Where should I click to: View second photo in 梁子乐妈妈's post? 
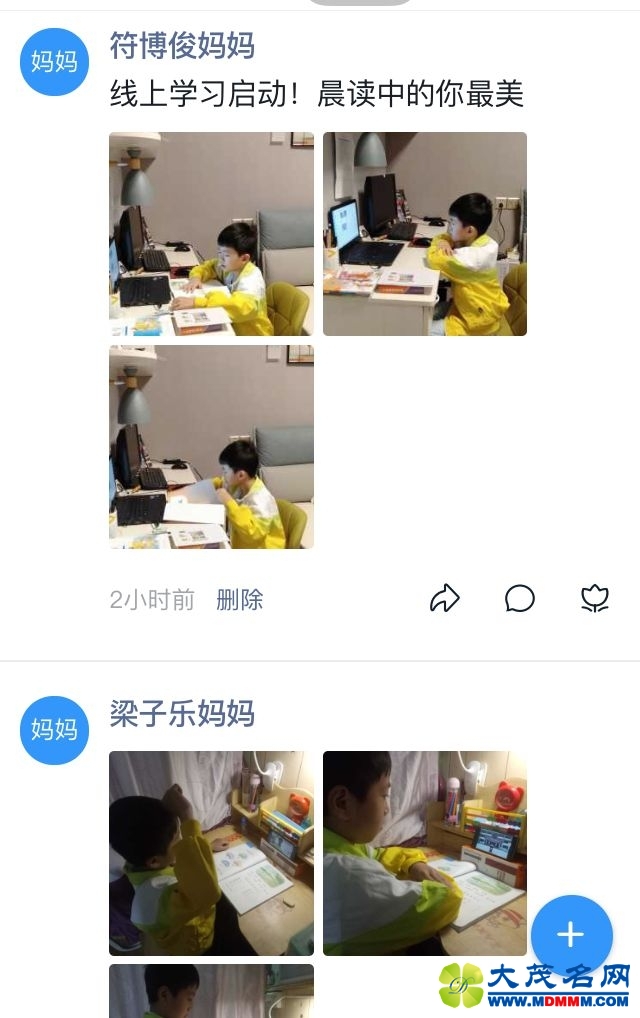click(x=425, y=853)
